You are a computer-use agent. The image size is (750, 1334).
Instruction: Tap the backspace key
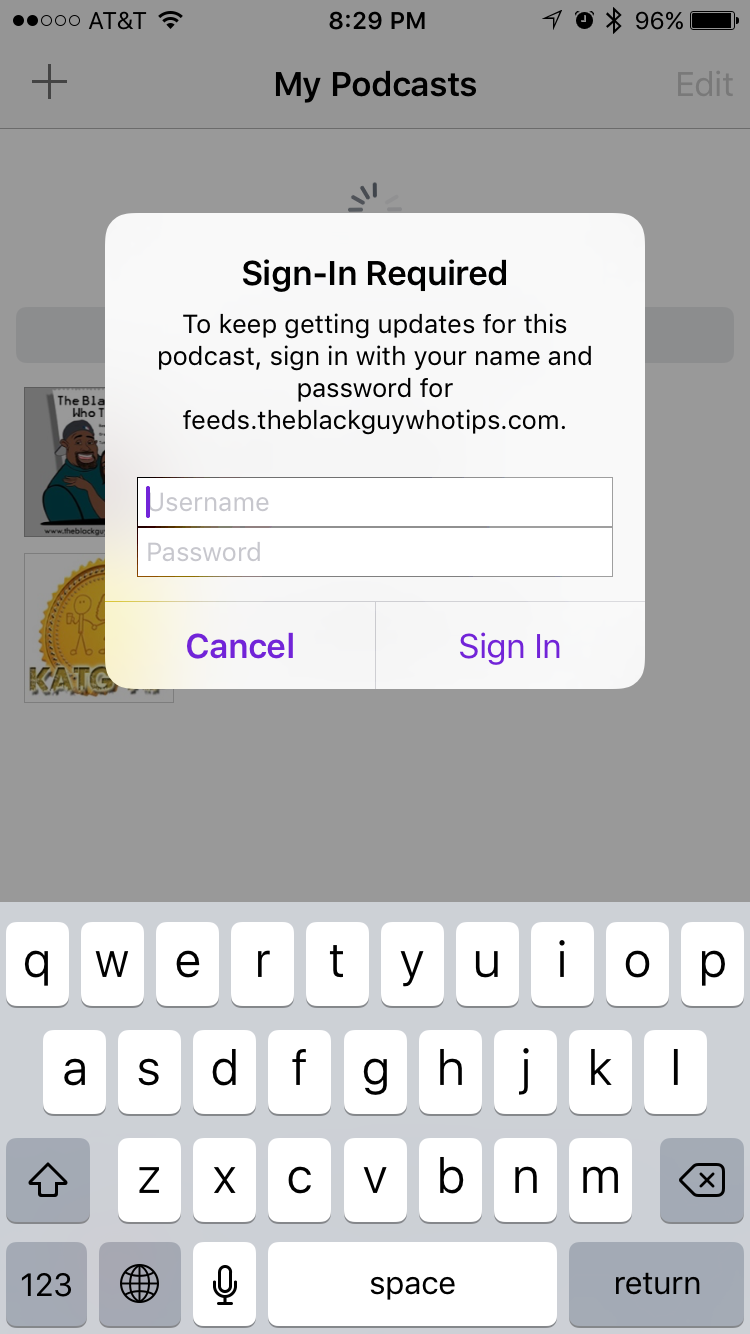(702, 1181)
